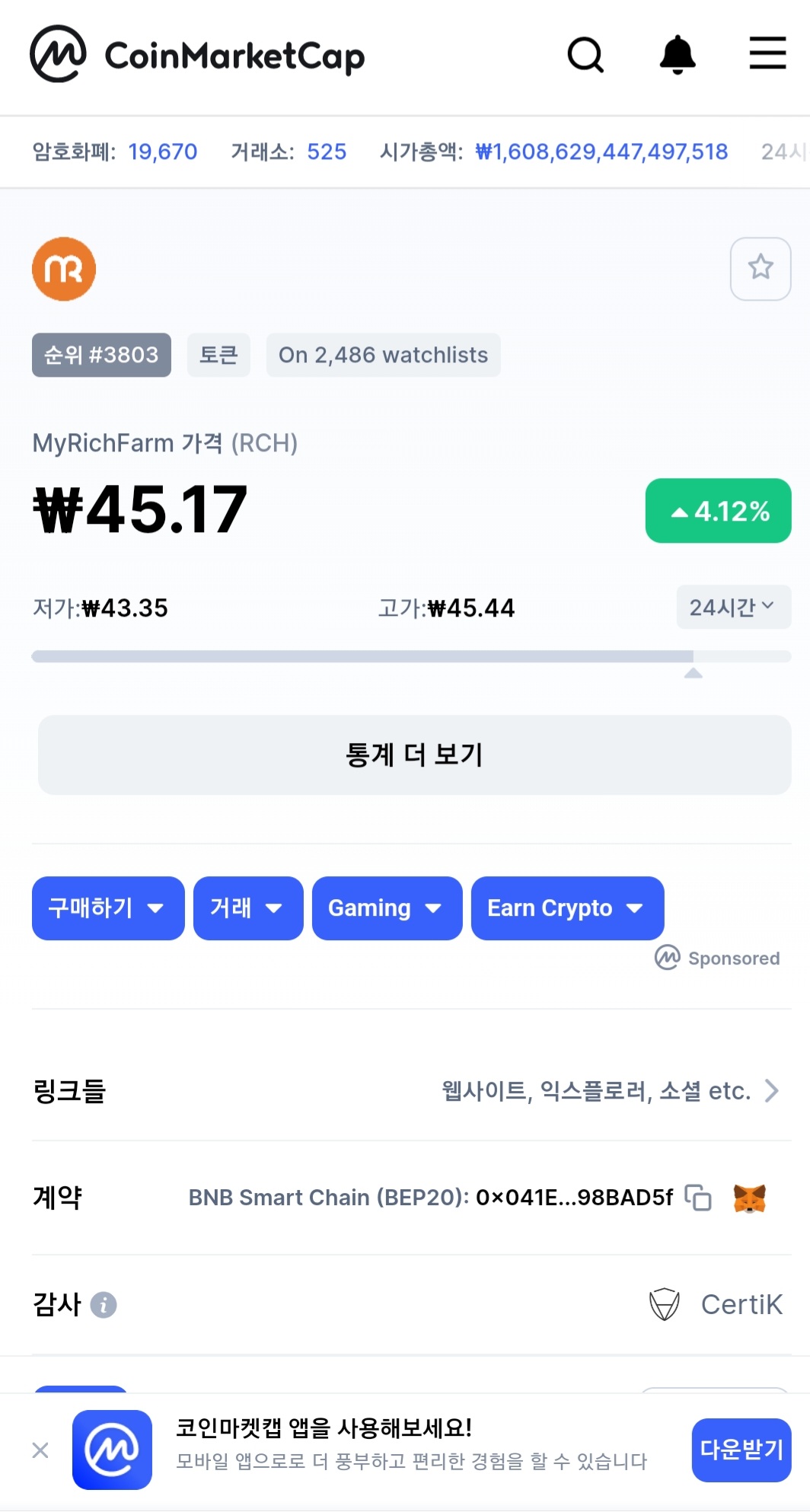Copy the BEP20 contract address

point(697,1197)
